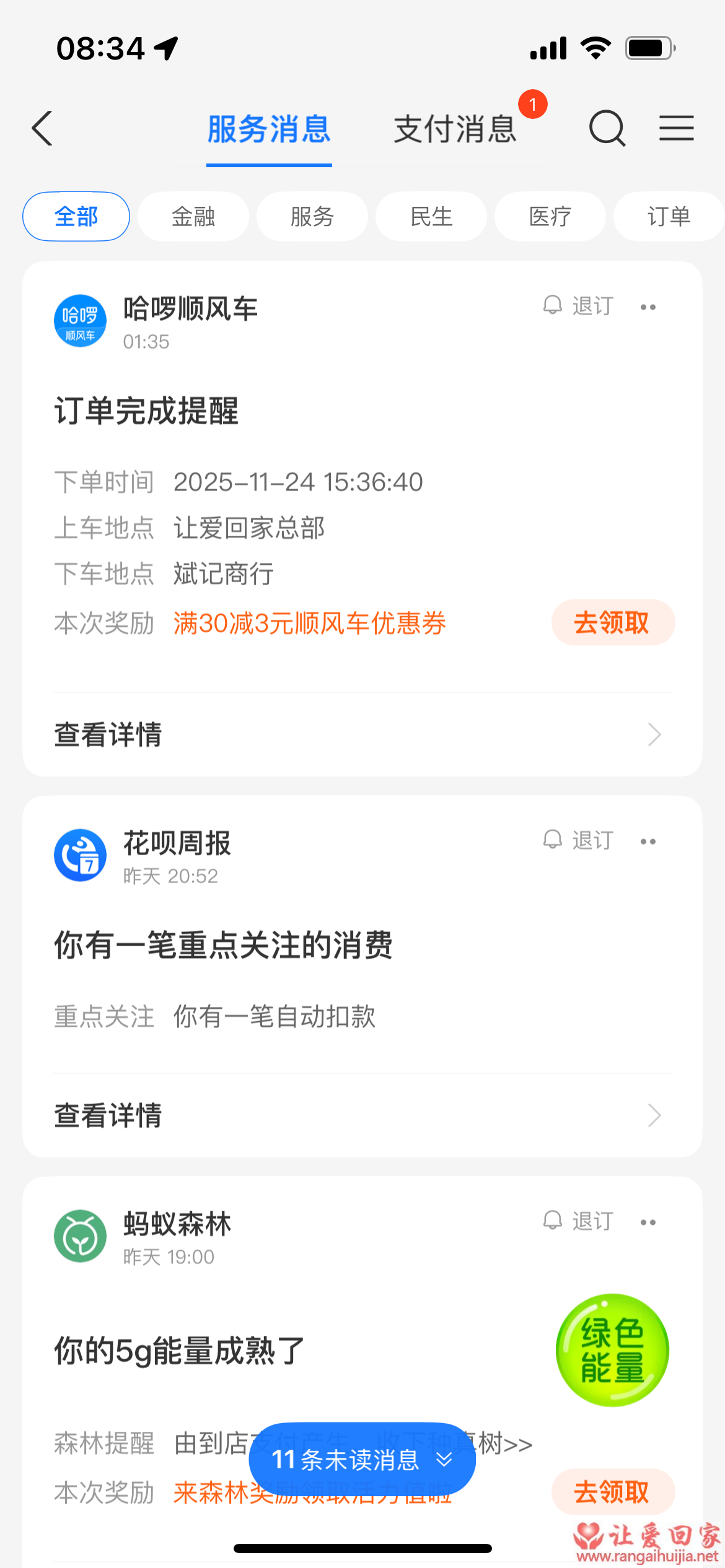725x1568 pixels.
Task: Tap the 全部 filter chip
Action: [x=76, y=217]
